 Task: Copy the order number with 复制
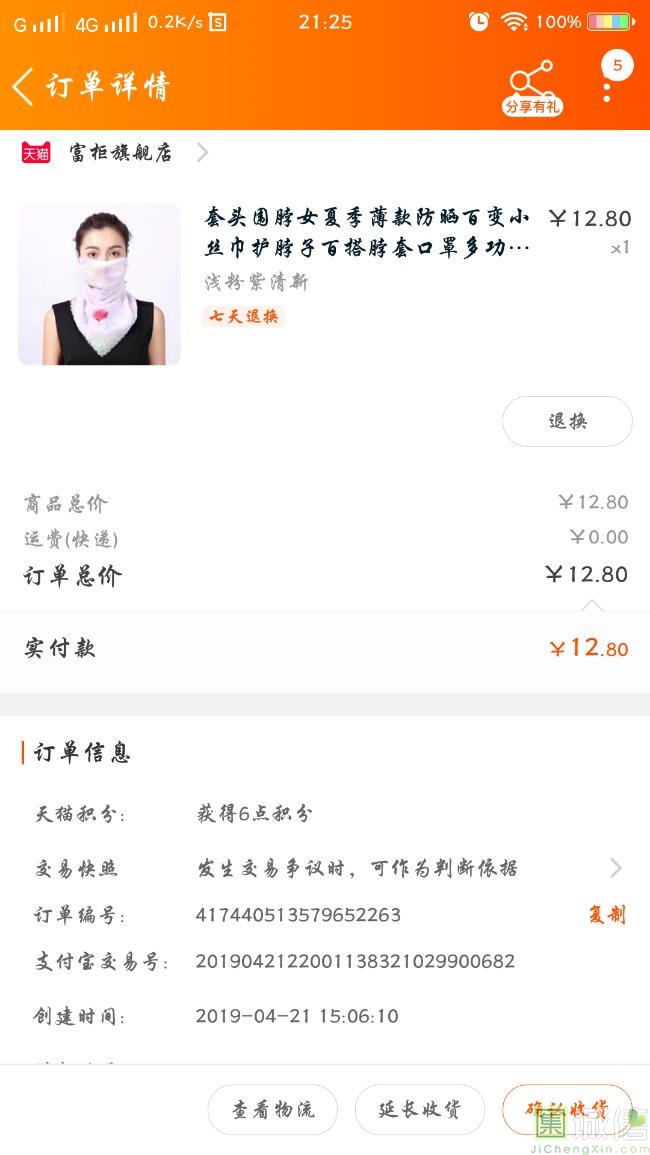[606, 914]
